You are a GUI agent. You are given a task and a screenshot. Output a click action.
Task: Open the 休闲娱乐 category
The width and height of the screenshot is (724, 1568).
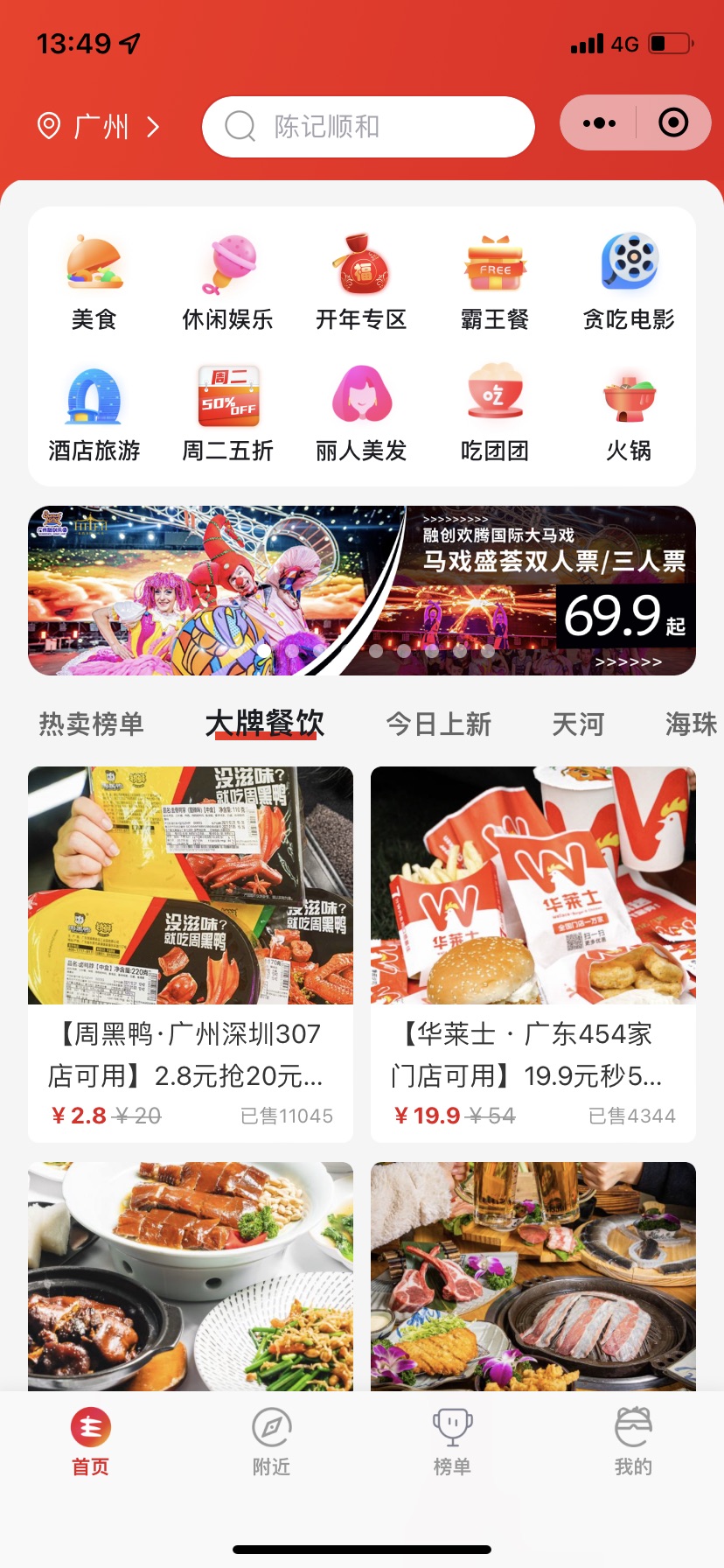click(x=227, y=282)
